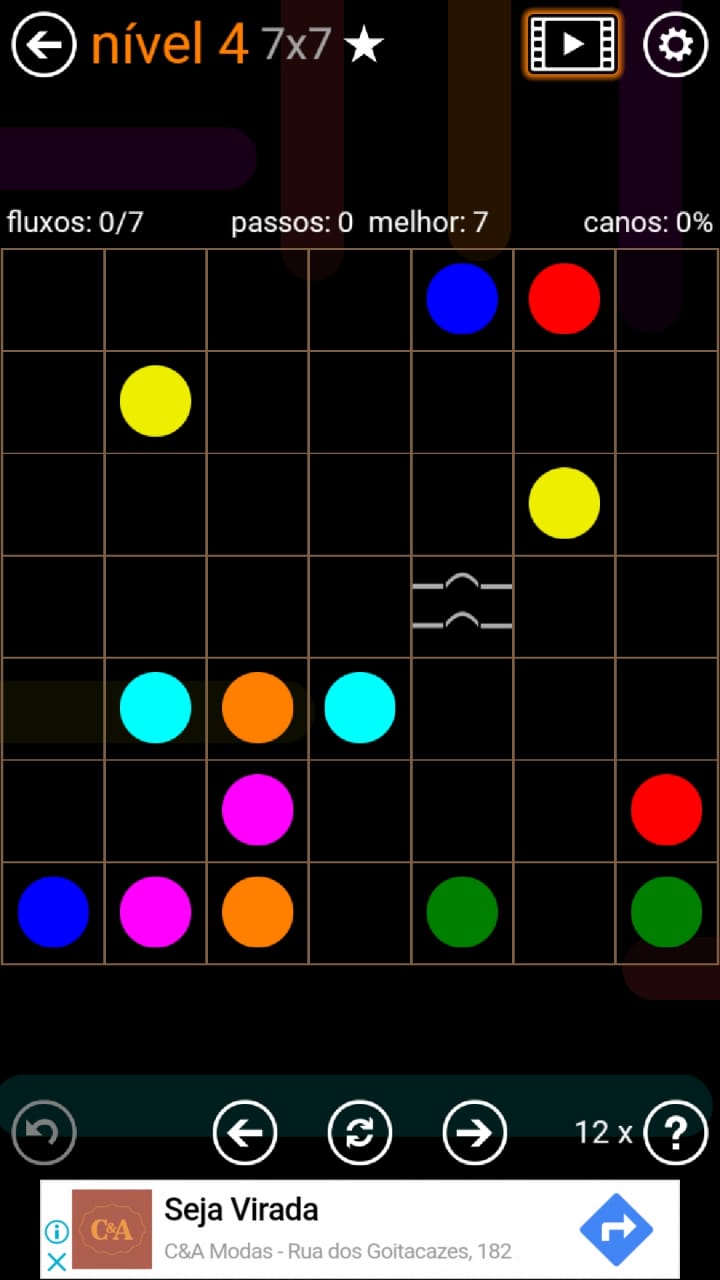Close the C&A ad banner

57,1262
